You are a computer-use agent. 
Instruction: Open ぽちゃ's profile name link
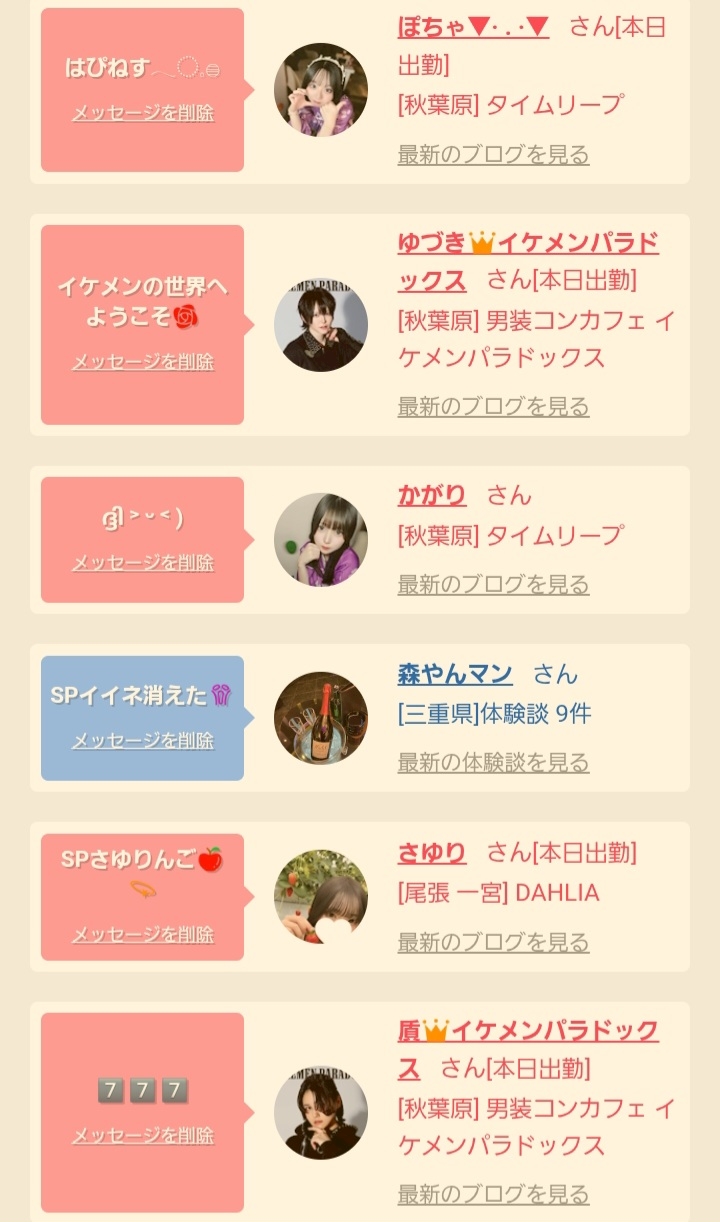point(473,27)
